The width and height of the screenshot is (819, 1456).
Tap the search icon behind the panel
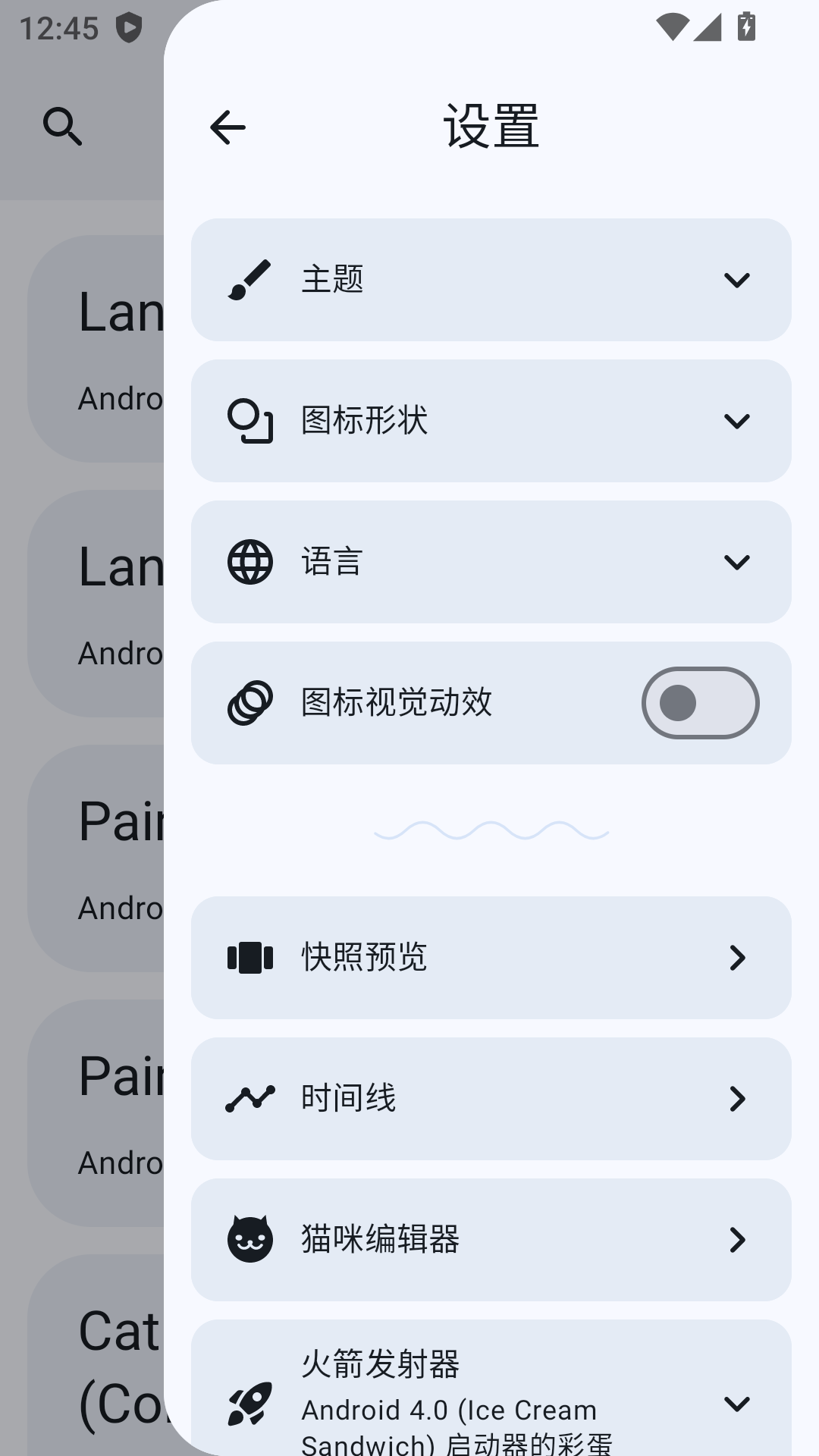click(62, 126)
